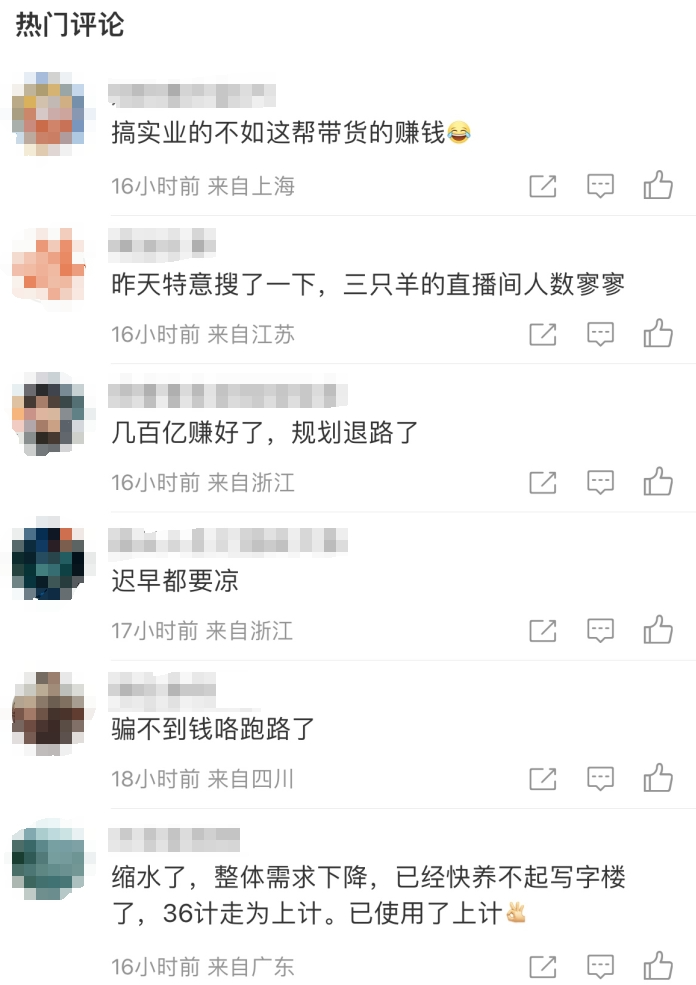This screenshot has height=985, width=696.
Task: Reply to the comment 骗不到钱咯跑路了
Action: click(600, 778)
